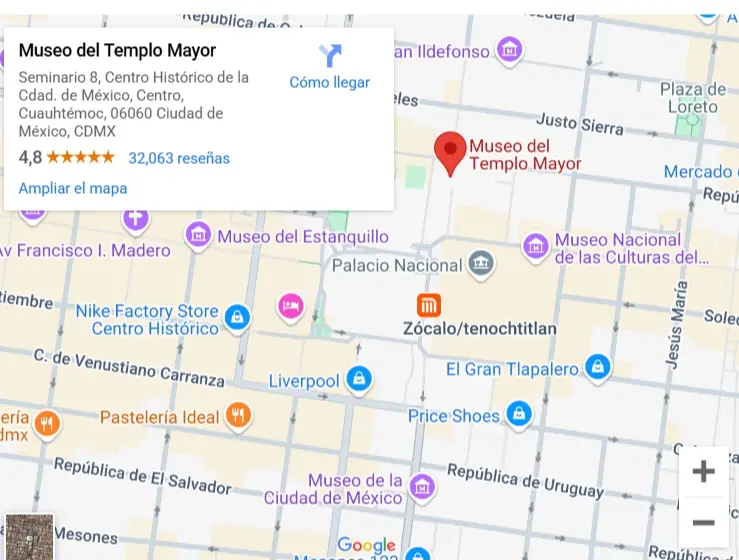
Task: Select the Price Shoes marker
Action: pos(518,414)
